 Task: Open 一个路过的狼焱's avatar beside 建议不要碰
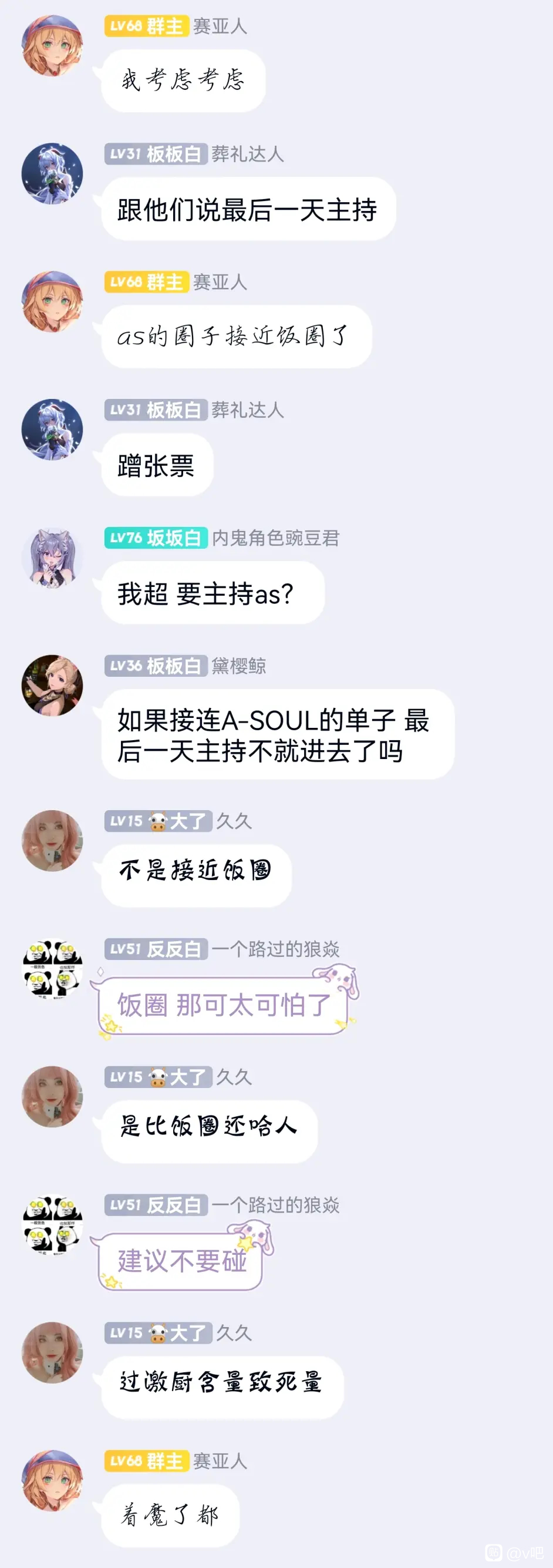52,1224
